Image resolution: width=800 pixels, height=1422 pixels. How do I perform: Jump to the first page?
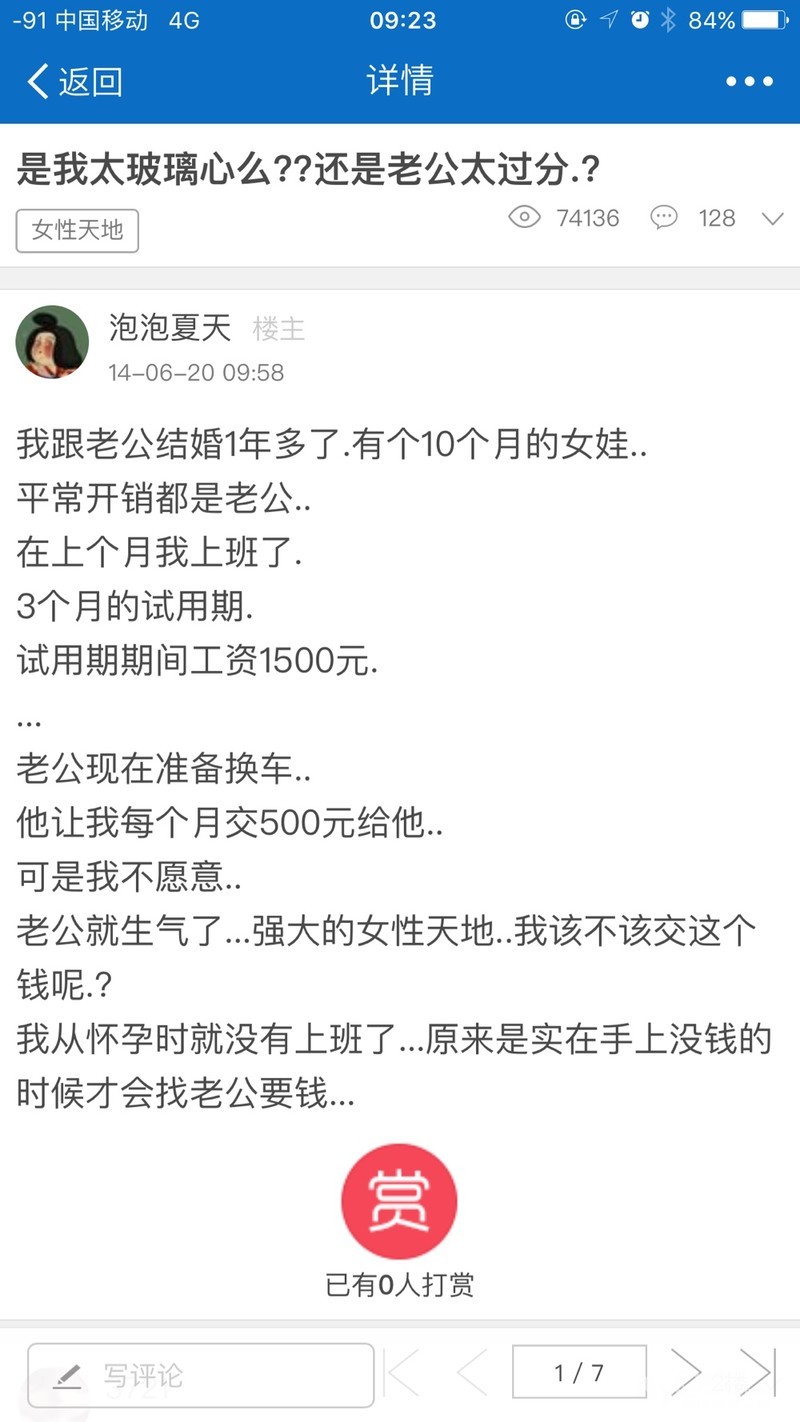pyautogui.click(x=404, y=1372)
